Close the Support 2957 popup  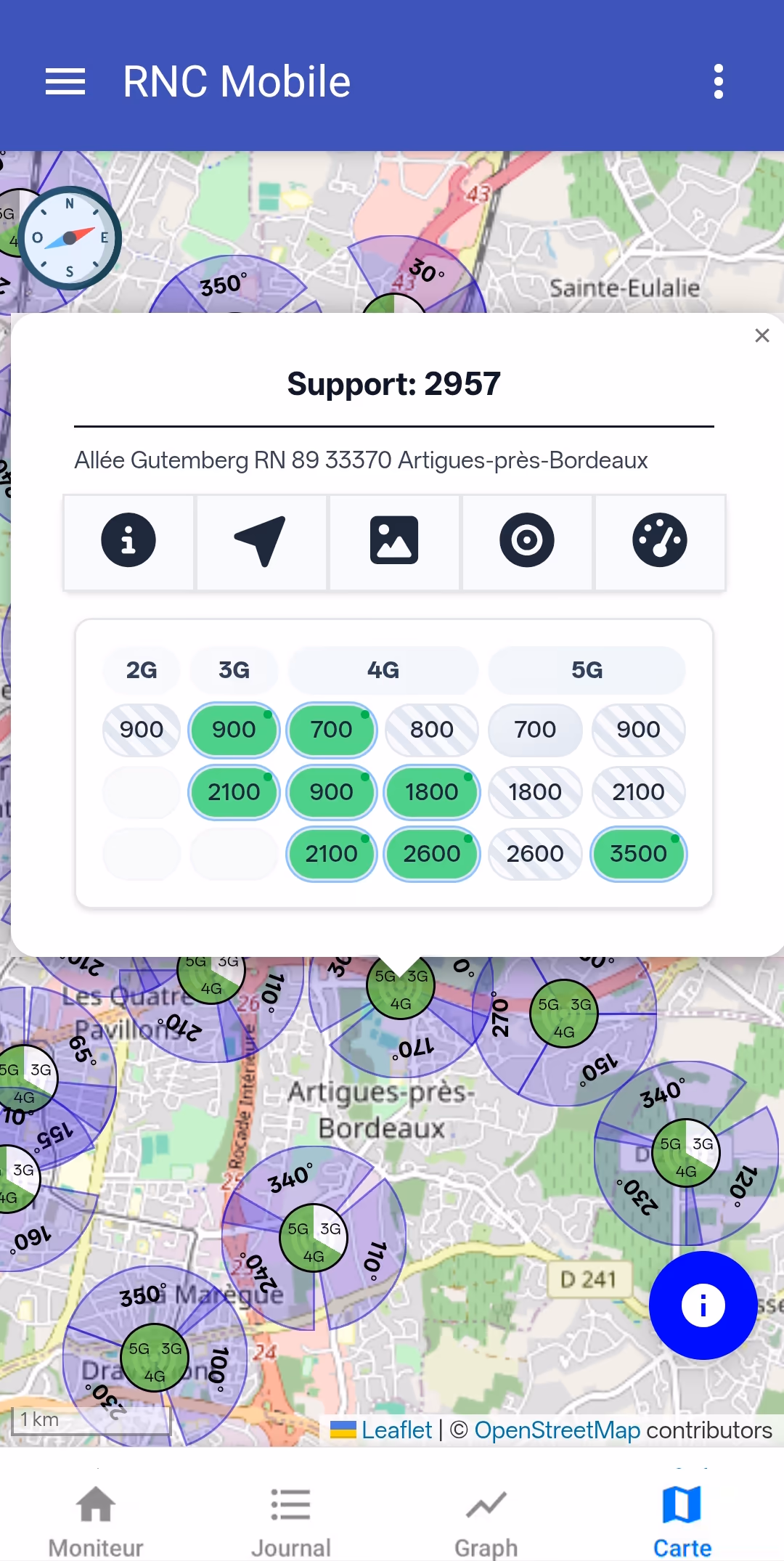coord(761,335)
